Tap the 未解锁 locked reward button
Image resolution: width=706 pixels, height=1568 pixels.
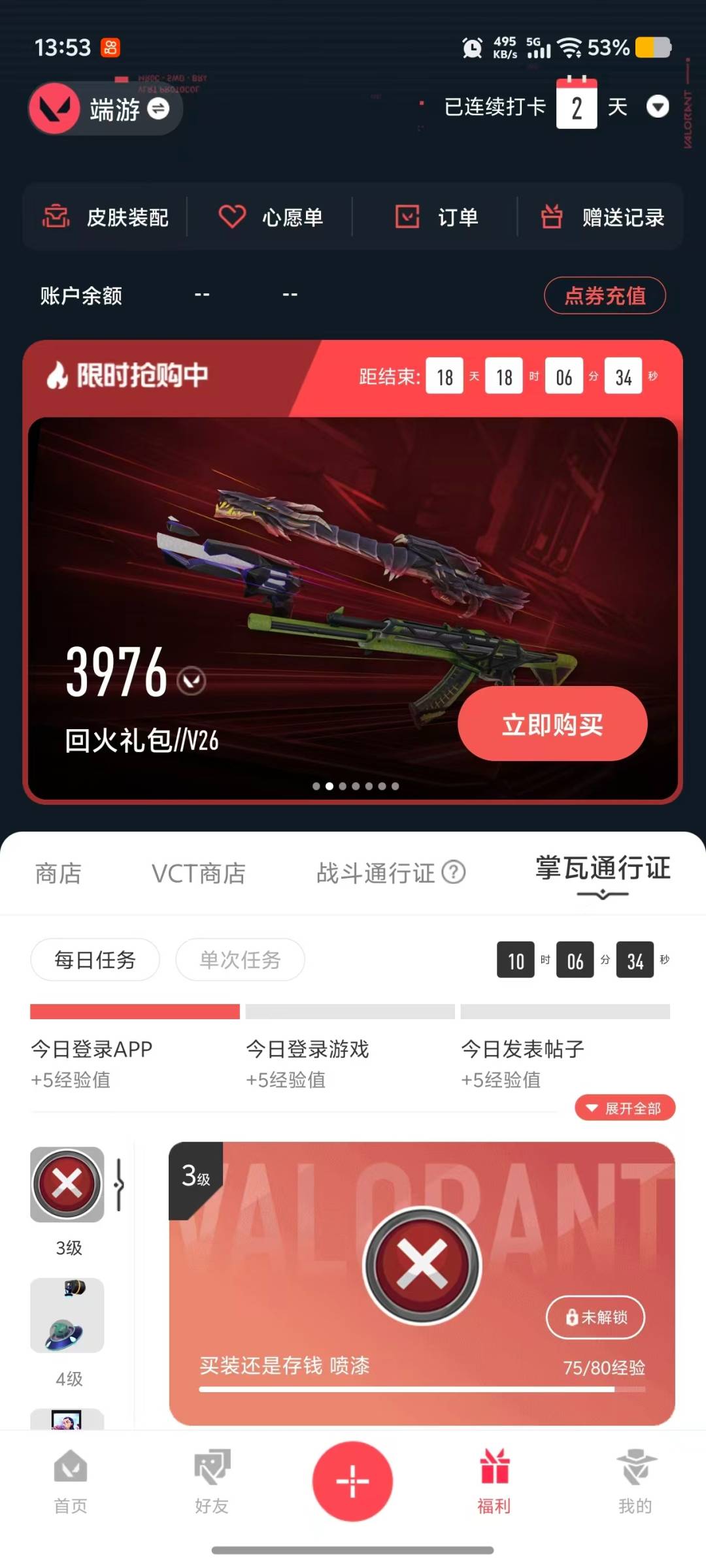pyautogui.click(x=596, y=1317)
